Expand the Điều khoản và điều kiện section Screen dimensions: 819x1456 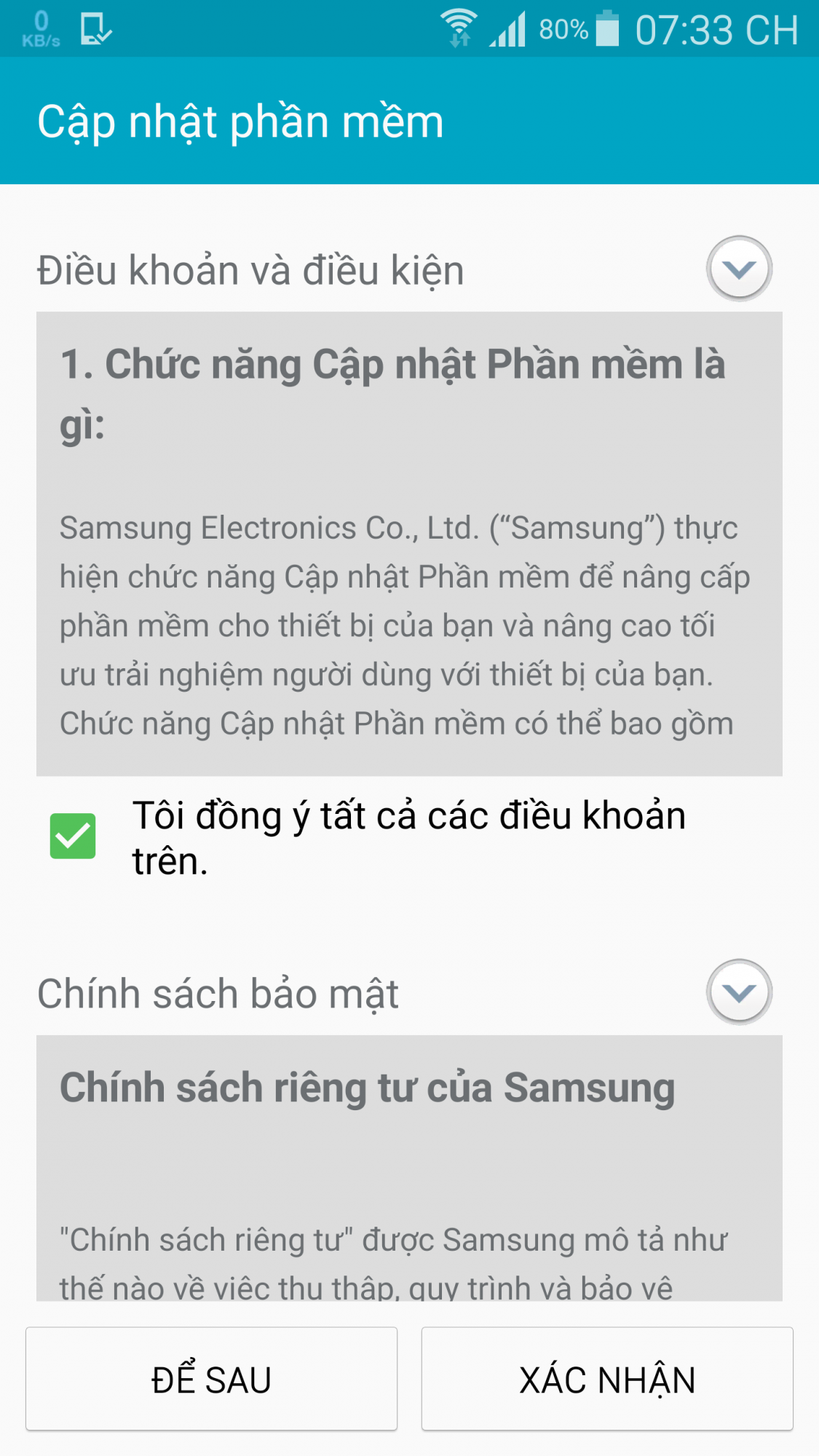(x=739, y=269)
